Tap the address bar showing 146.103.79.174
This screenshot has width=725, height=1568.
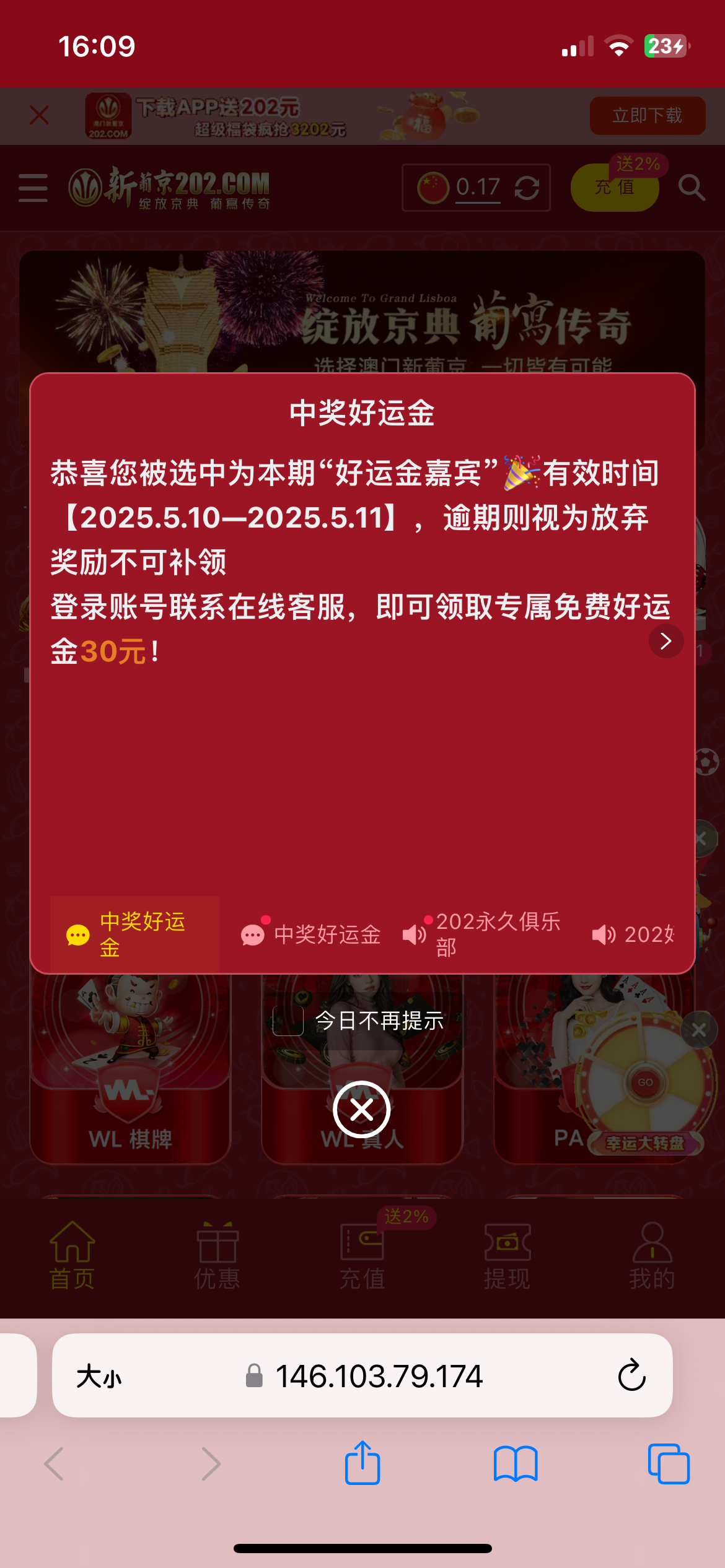coord(378,1377)
